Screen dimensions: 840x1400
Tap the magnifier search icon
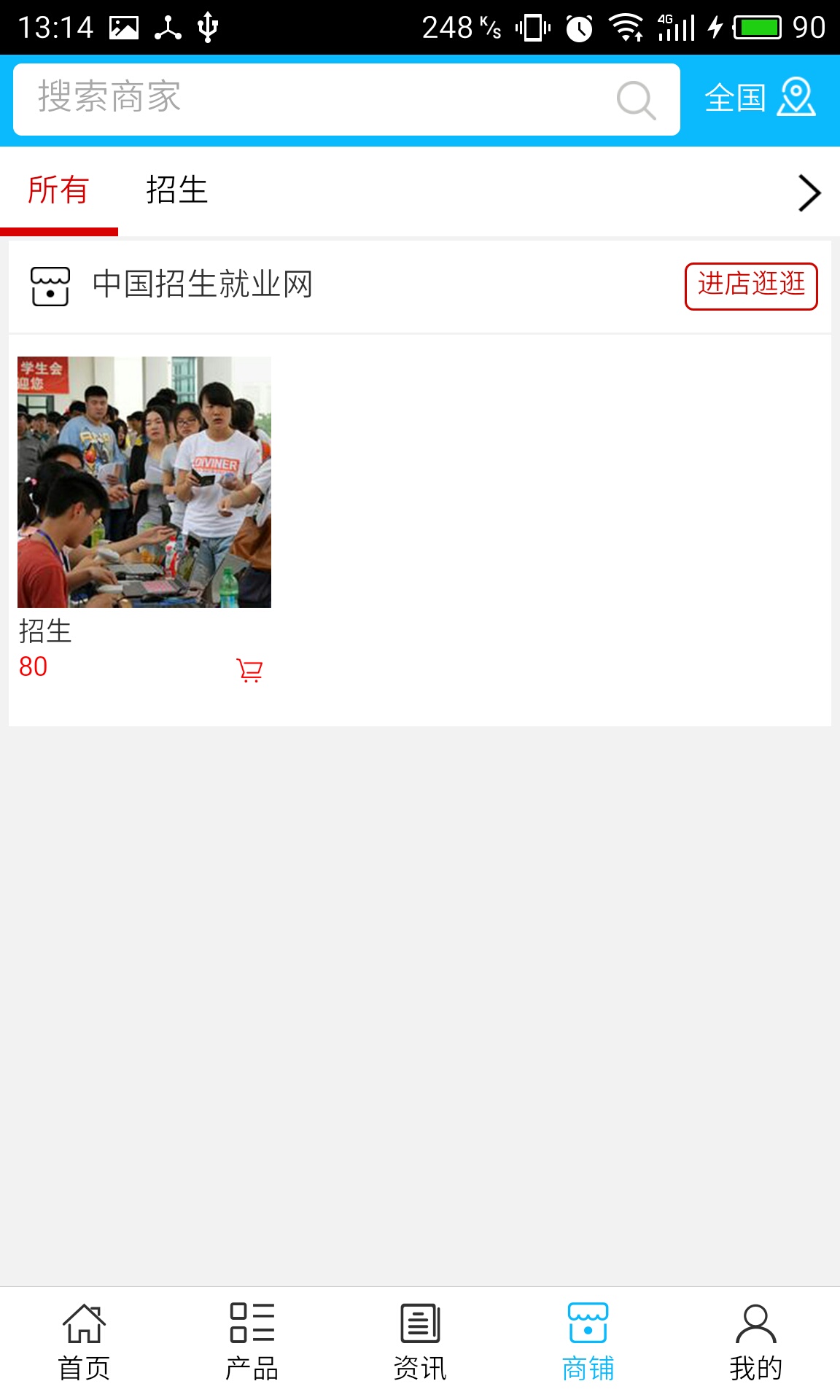pos(636,100)
